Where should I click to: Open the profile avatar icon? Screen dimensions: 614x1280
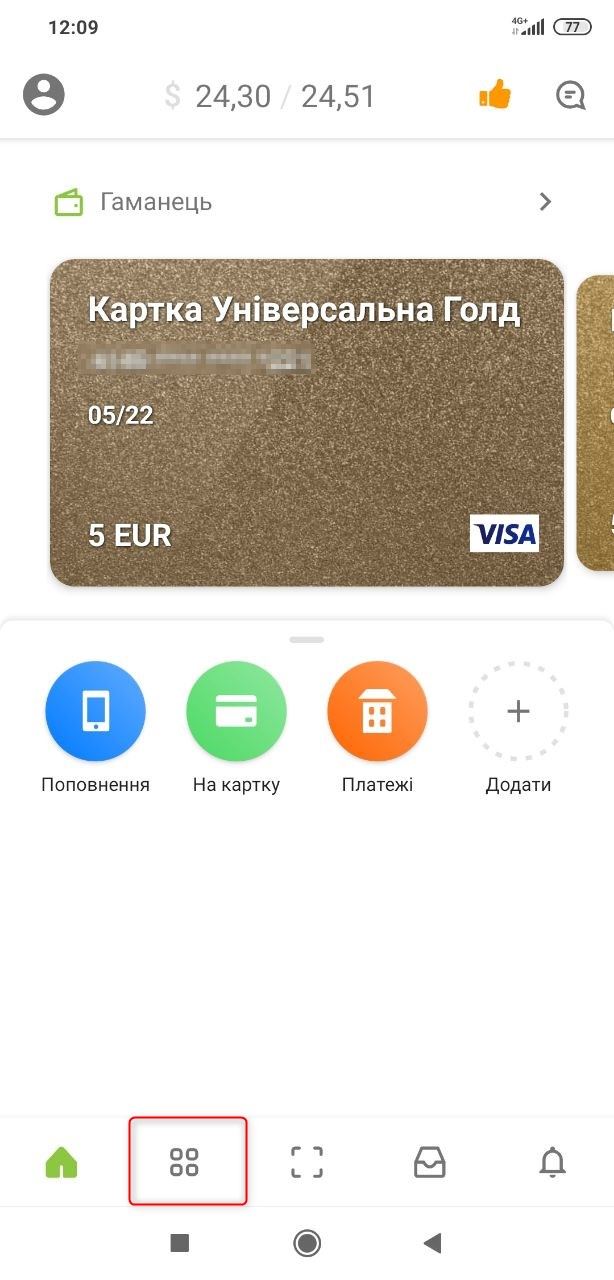43,95
